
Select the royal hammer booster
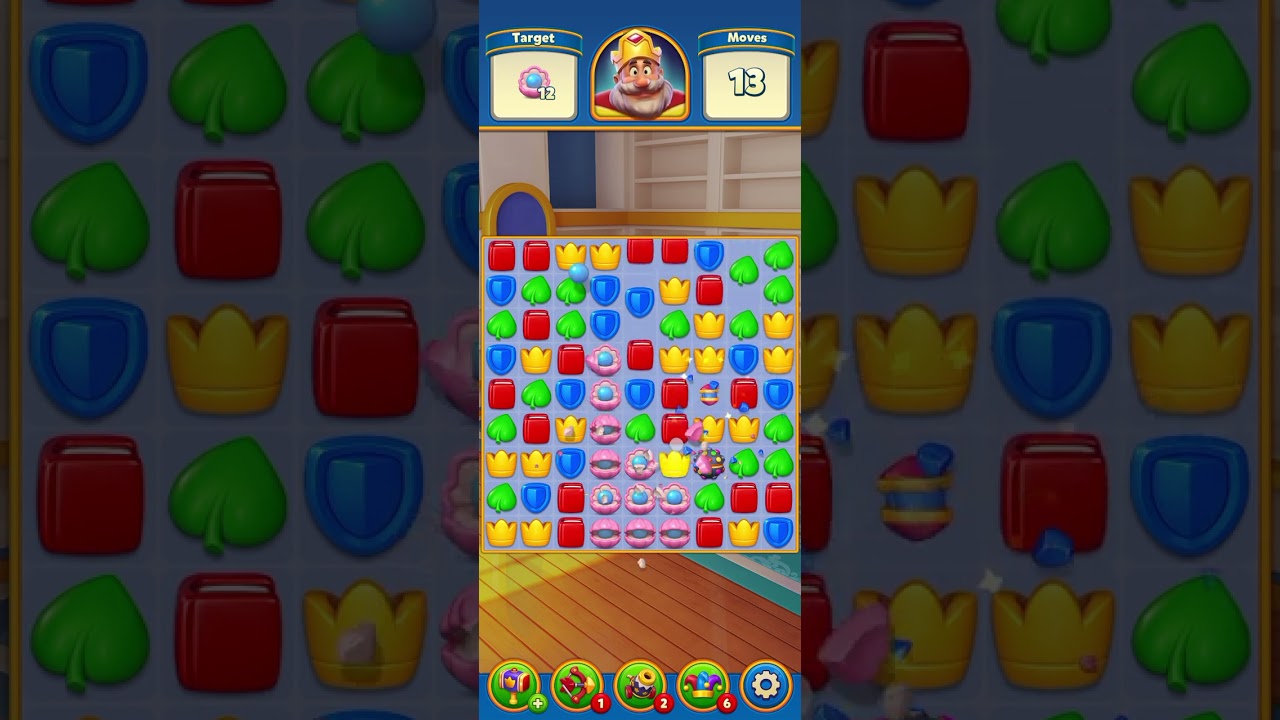pyautogui.click(x=514, y=685)
